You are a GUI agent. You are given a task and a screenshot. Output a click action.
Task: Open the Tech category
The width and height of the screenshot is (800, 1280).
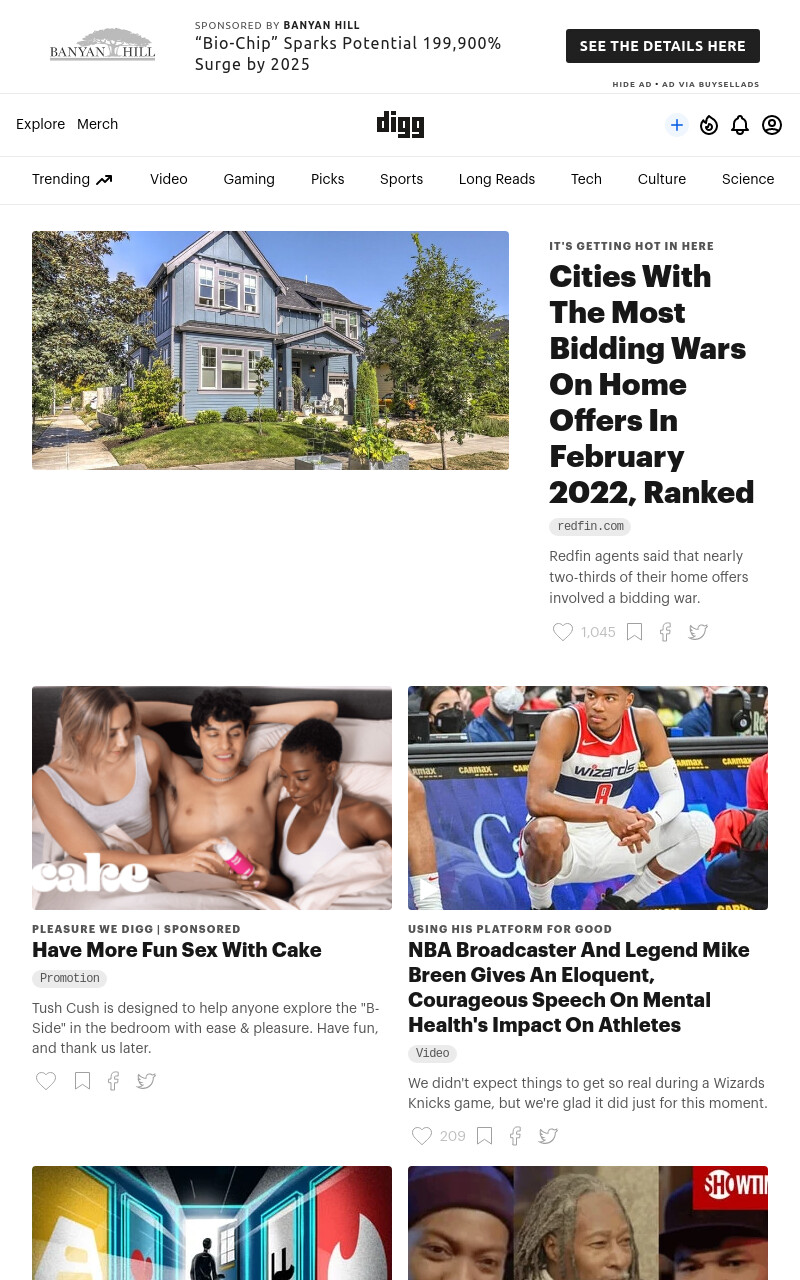coord(586,179)
